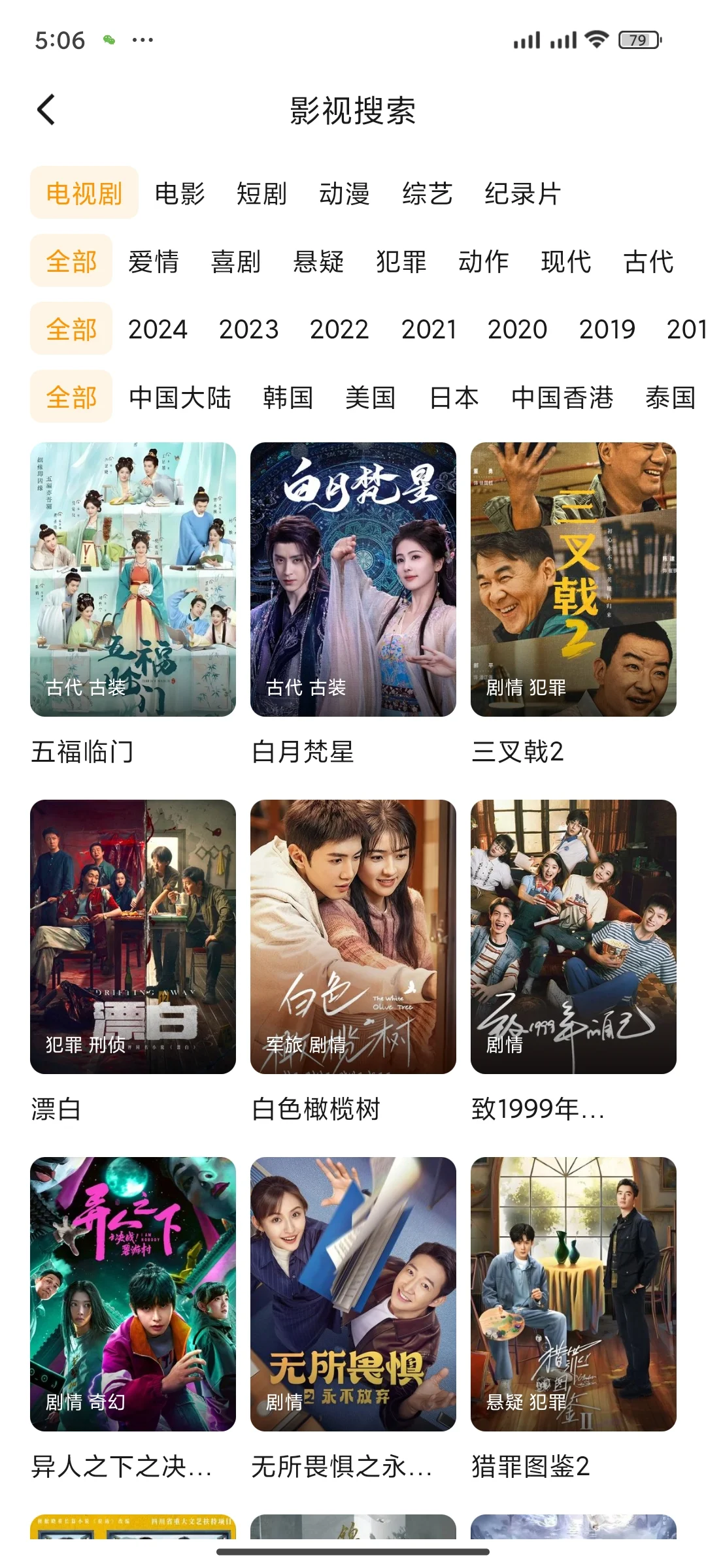Filter by 爱情 genre
Viewport: 706px width, 1568px height.
point(154,261)
